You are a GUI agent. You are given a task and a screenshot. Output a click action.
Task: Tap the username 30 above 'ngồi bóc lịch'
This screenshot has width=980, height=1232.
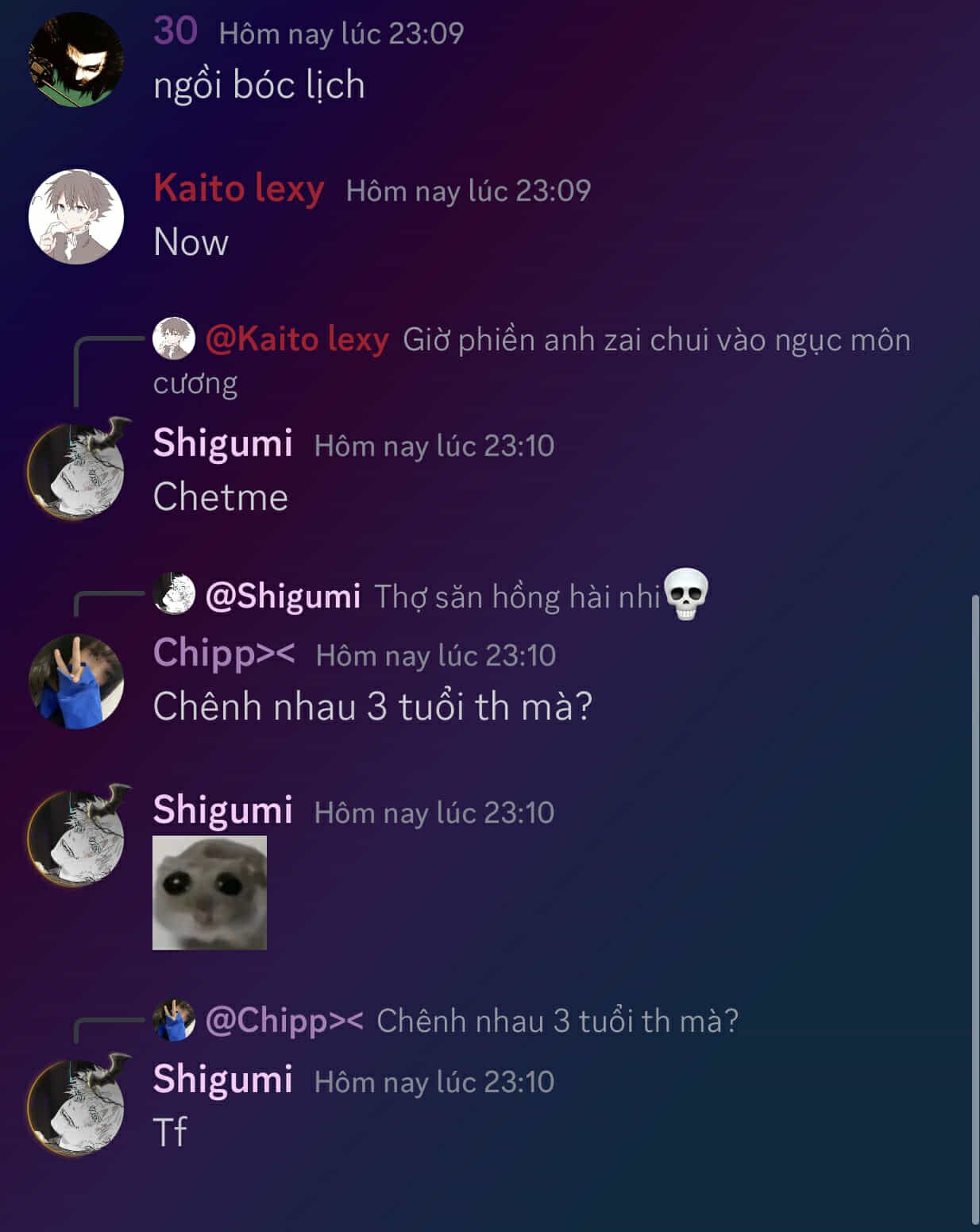175,32
